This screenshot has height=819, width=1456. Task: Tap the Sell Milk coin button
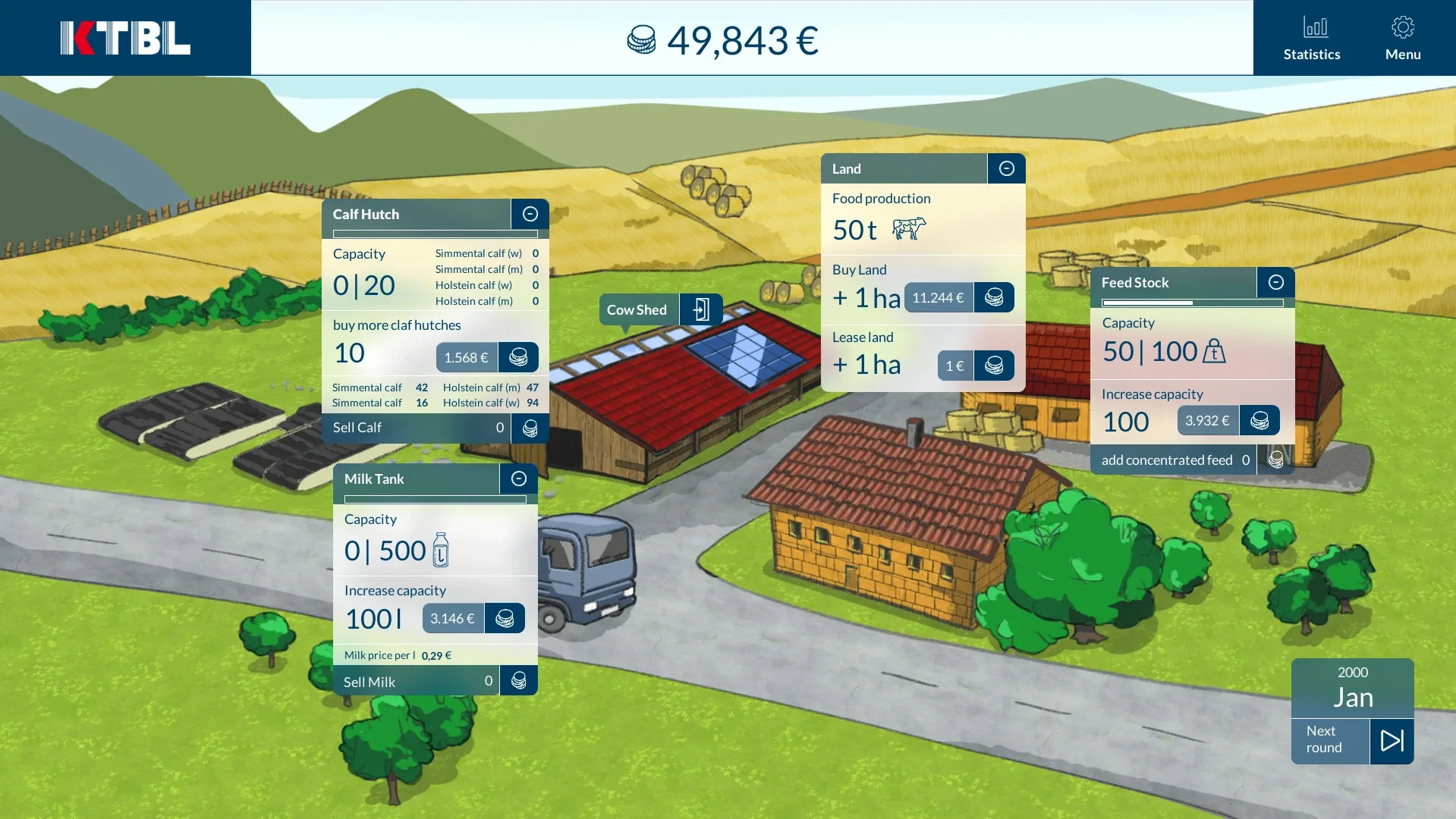[x=518, y=681]
